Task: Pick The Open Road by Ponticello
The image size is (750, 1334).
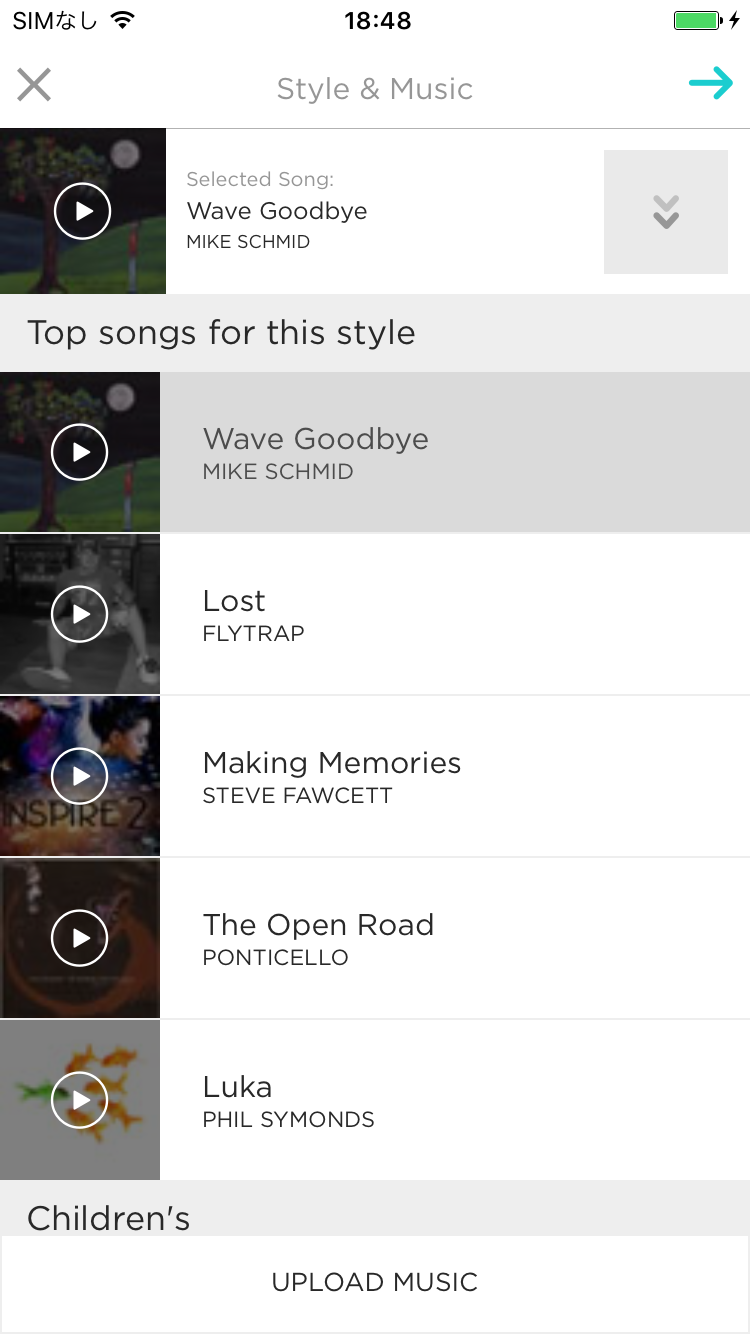Action: [x=455, y=938]
